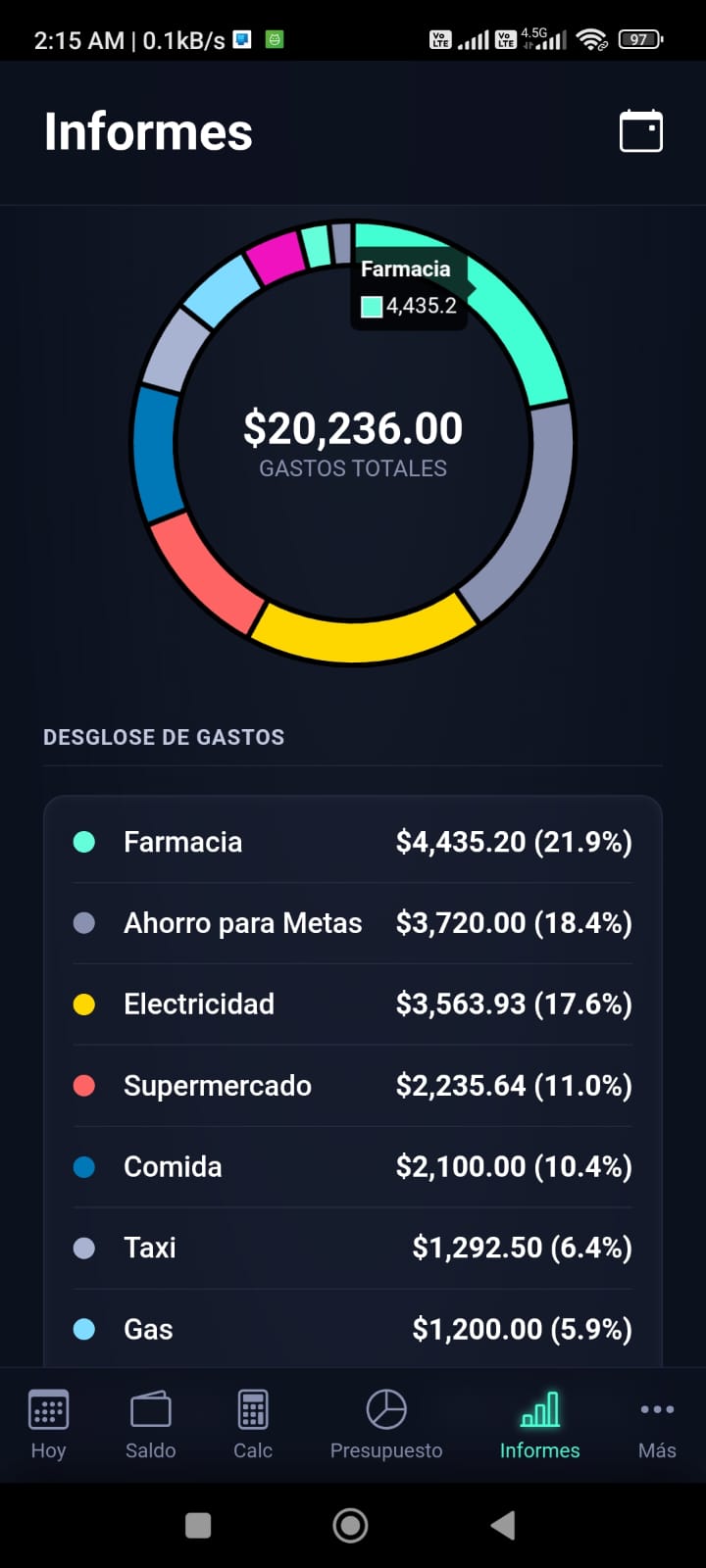Go back with the system back button
The height and width of the screenshot is (1568, 706).
pos(503,1525)
